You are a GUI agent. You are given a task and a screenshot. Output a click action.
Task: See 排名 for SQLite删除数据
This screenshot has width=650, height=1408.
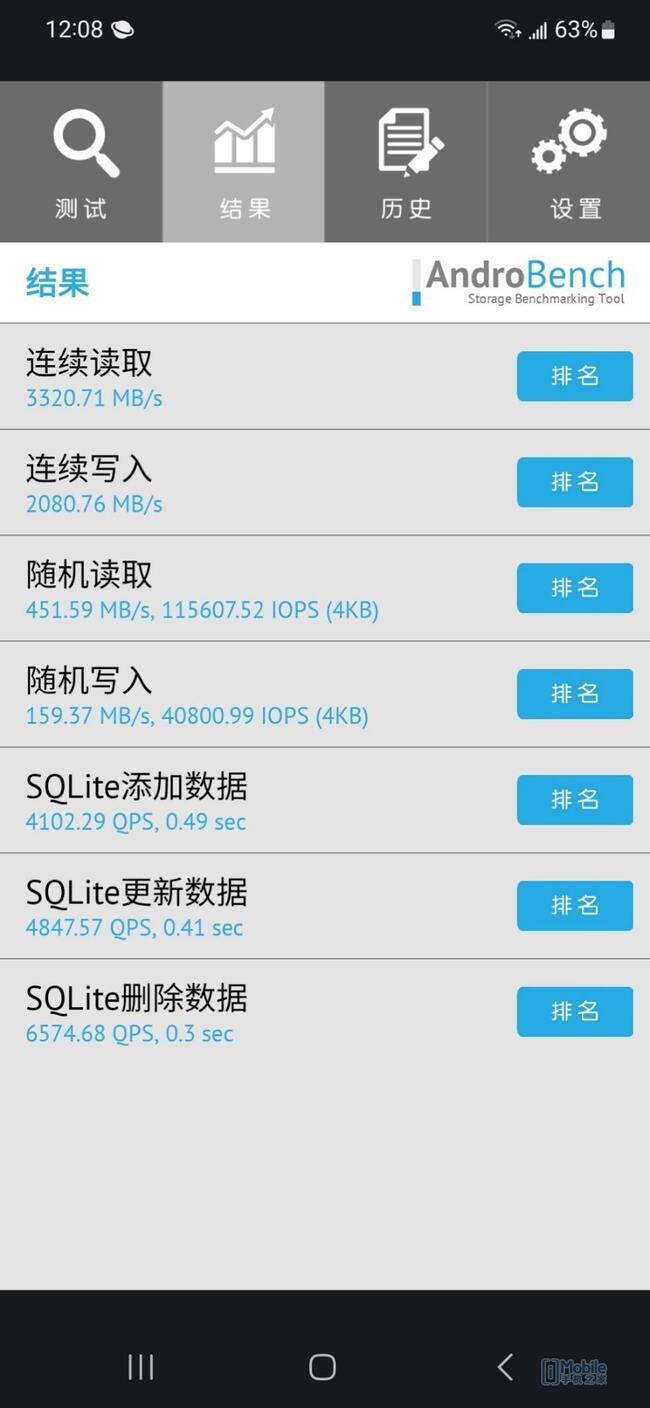[574, 1012]
